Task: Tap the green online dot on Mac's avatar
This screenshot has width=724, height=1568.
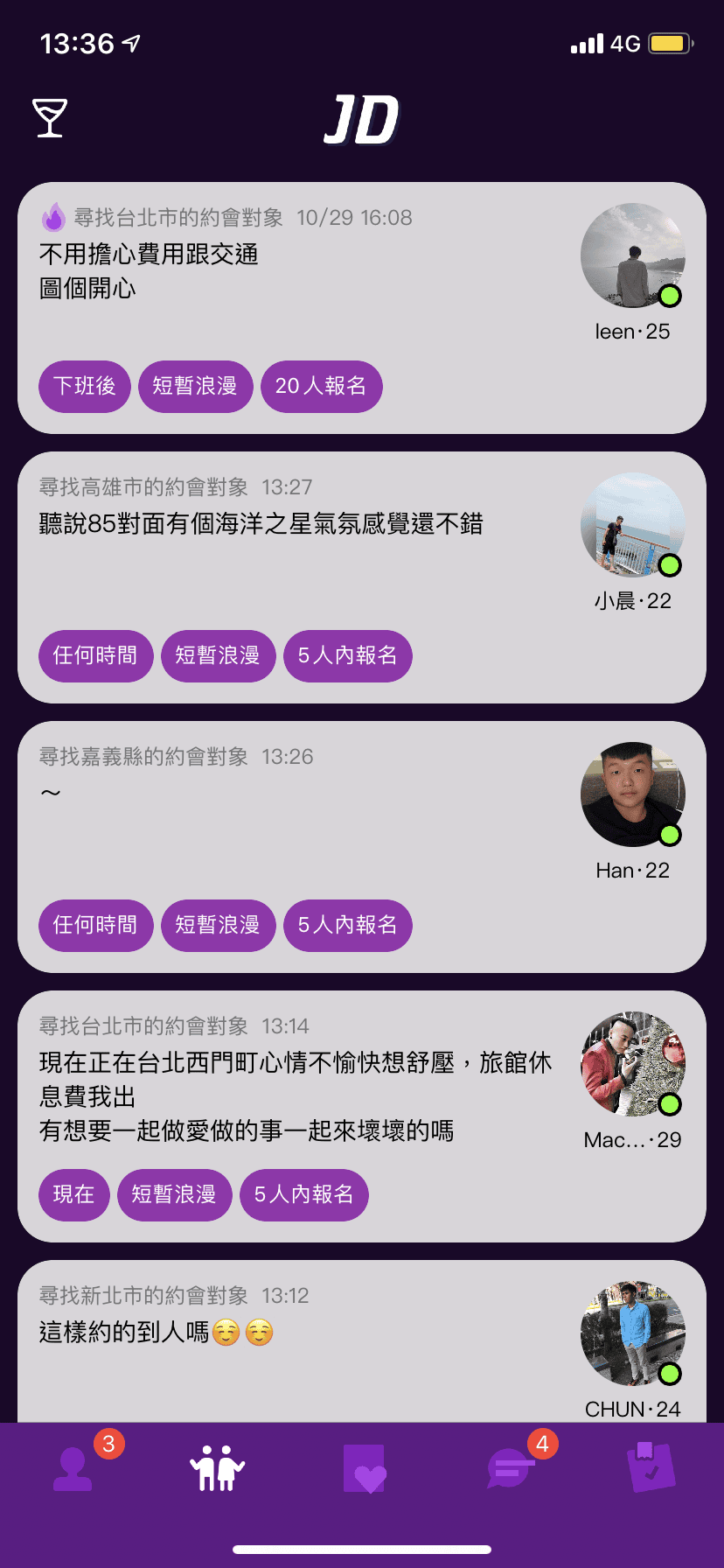Action: 669,1103
